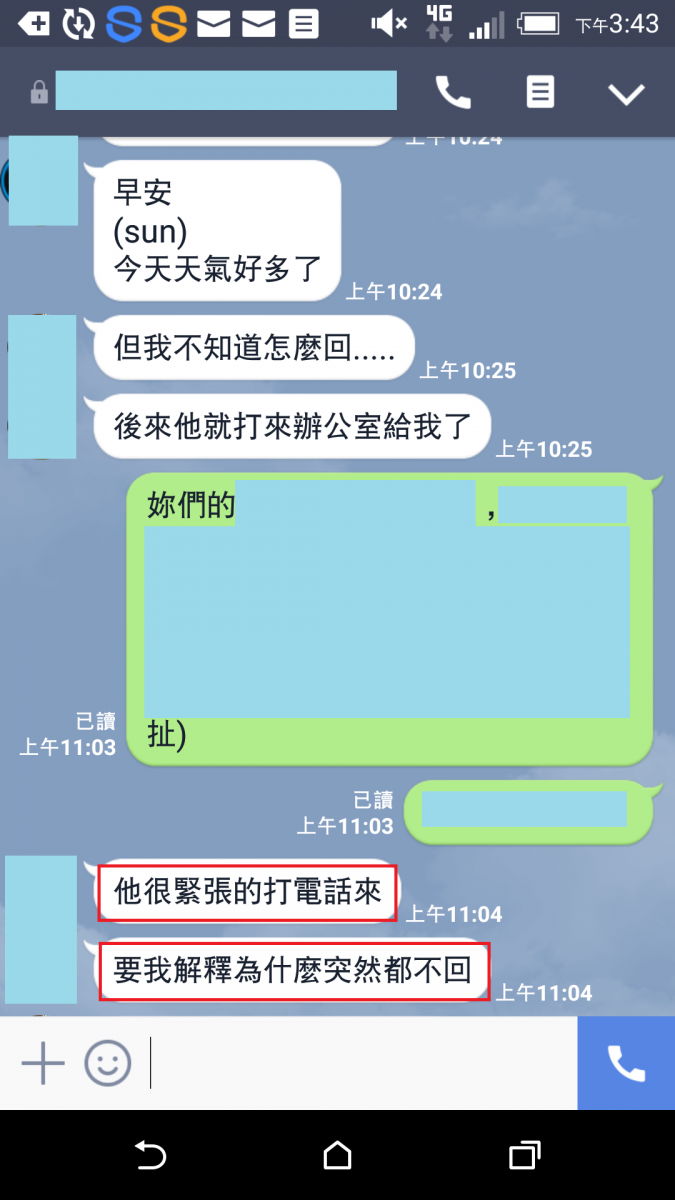Expand the chat options dropdown arrow
The width and height of the screenshot is (675, 1200).
[x=627, y=94]
